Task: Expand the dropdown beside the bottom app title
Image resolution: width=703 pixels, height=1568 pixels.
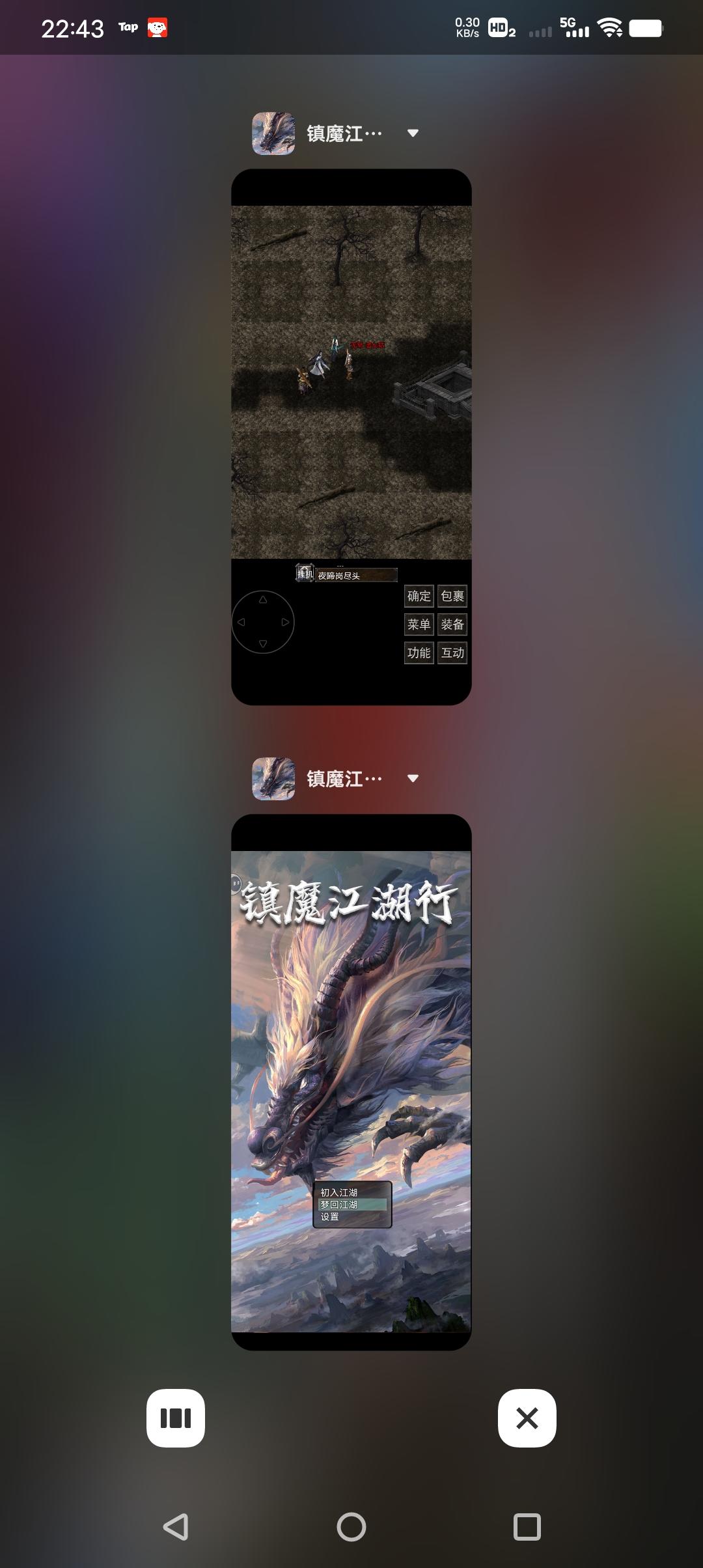Action: coord(413,779)
